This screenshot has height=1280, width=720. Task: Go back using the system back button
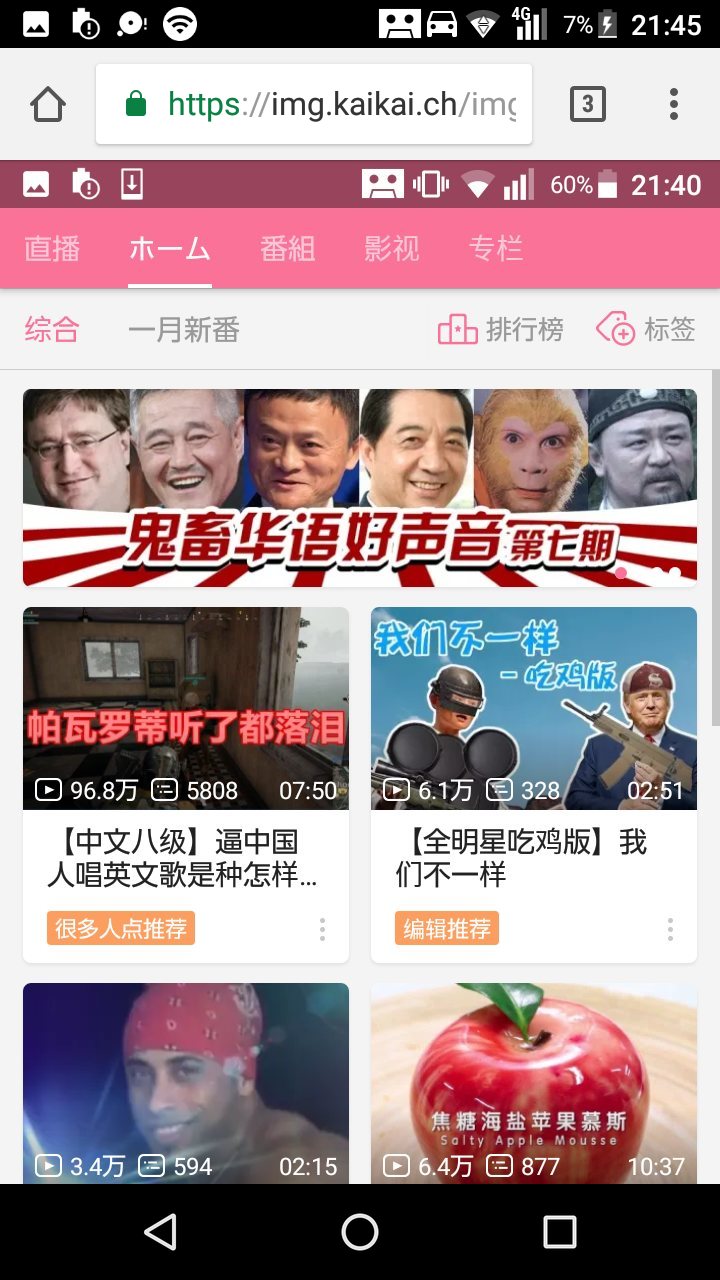[161, 1232]
